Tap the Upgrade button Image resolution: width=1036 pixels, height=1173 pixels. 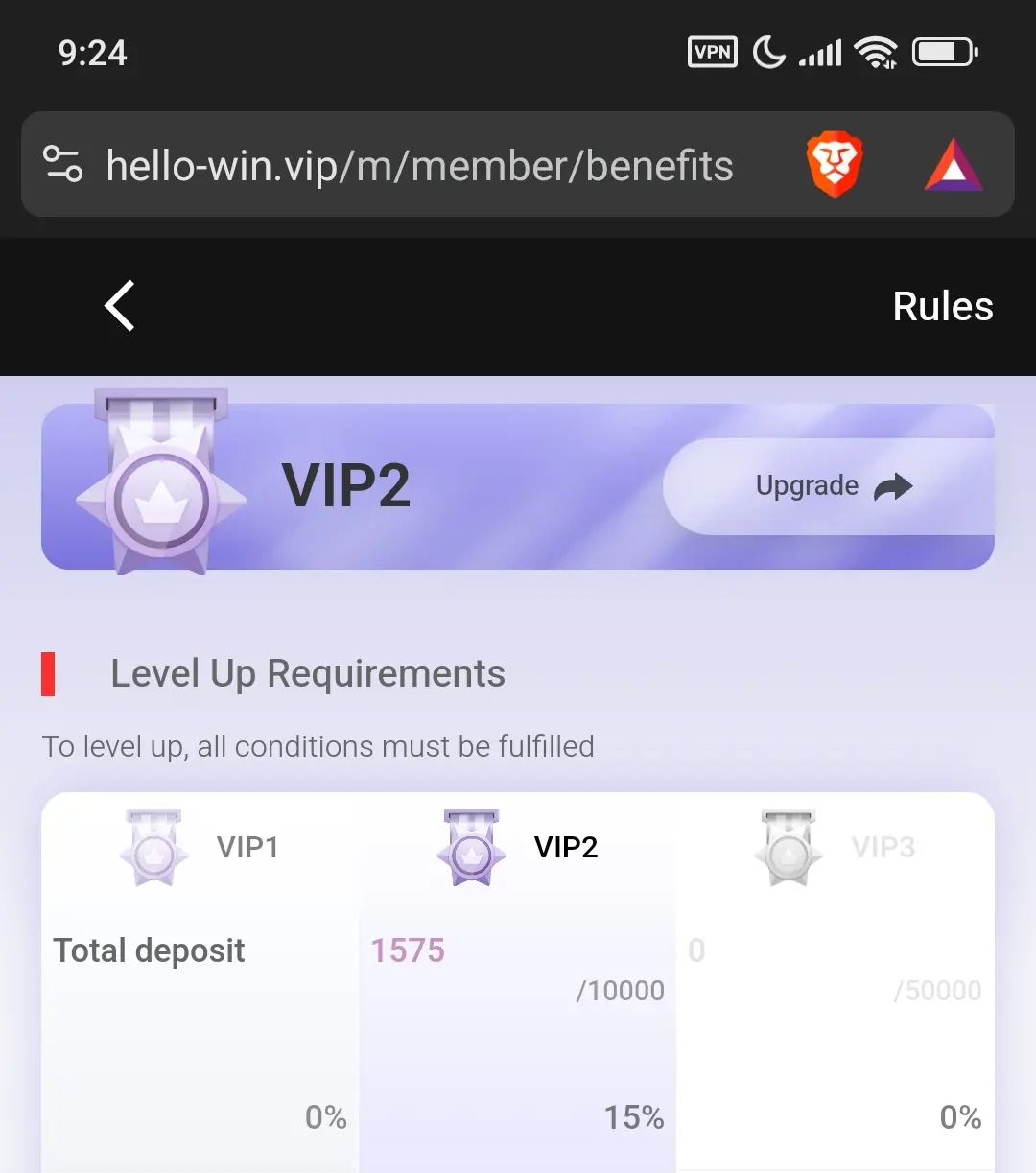831,486
